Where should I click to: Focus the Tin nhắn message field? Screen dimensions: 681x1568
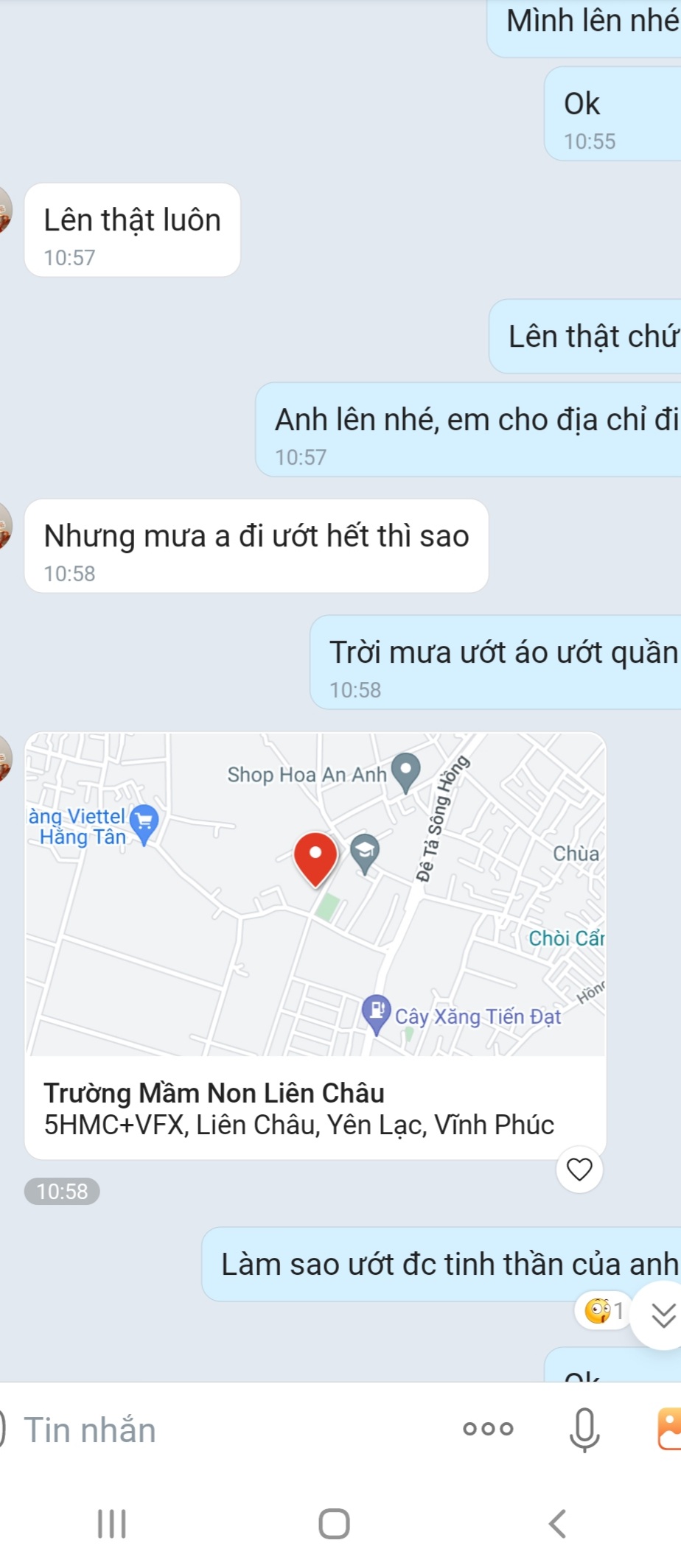click(x=221, y=1430)
